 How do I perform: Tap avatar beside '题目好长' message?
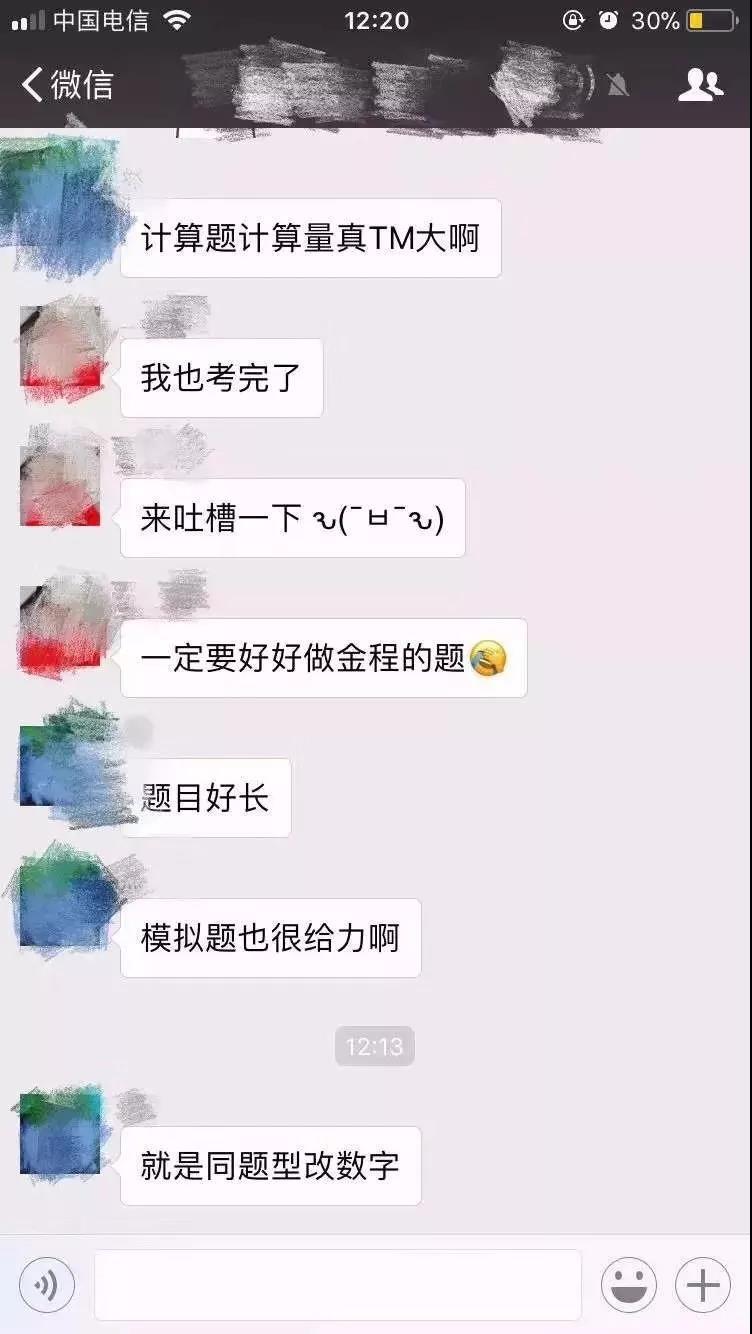tap(60, 766)
